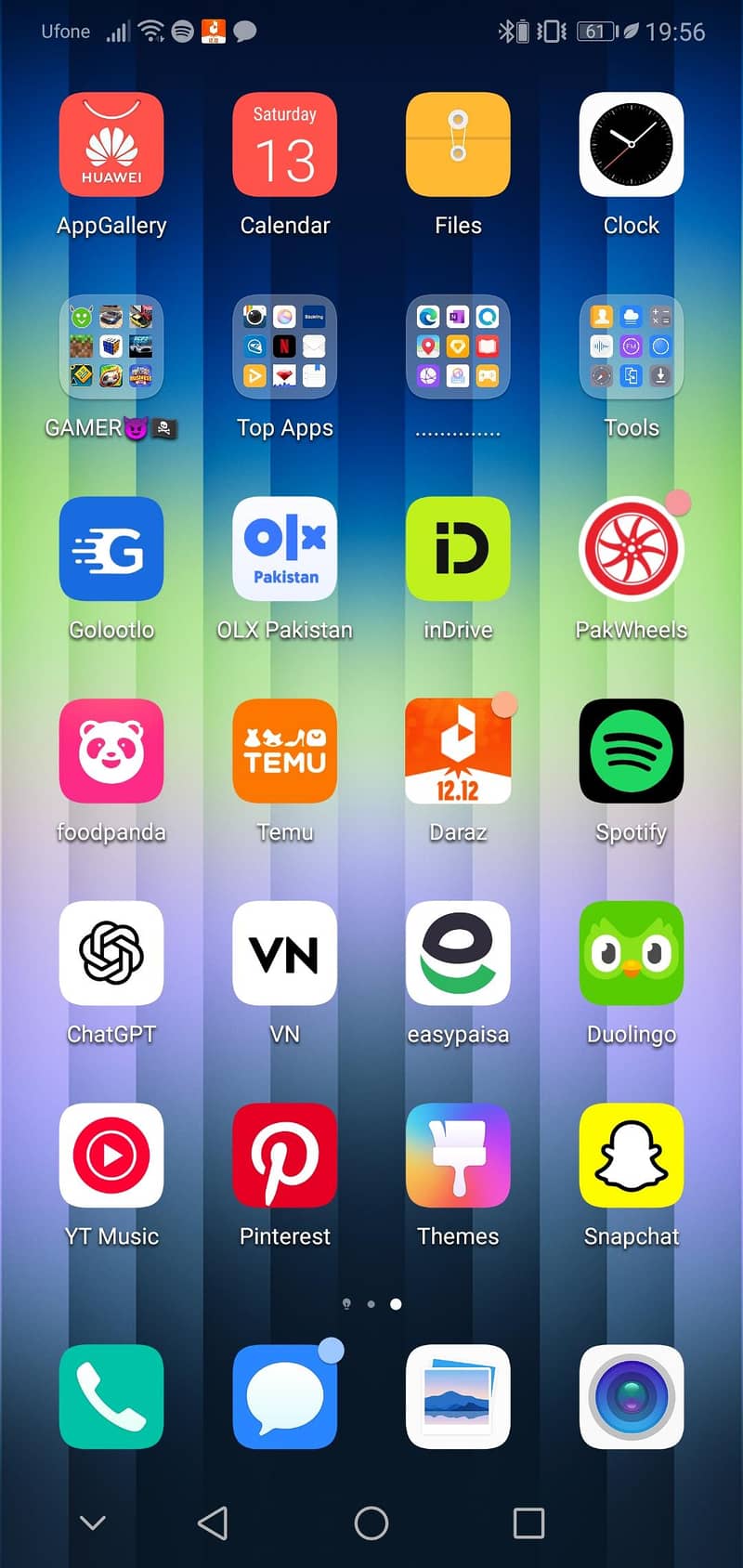The width and height of the screenshot is (743, 1568).
Task: Open foodpanda
Action: 111,751
